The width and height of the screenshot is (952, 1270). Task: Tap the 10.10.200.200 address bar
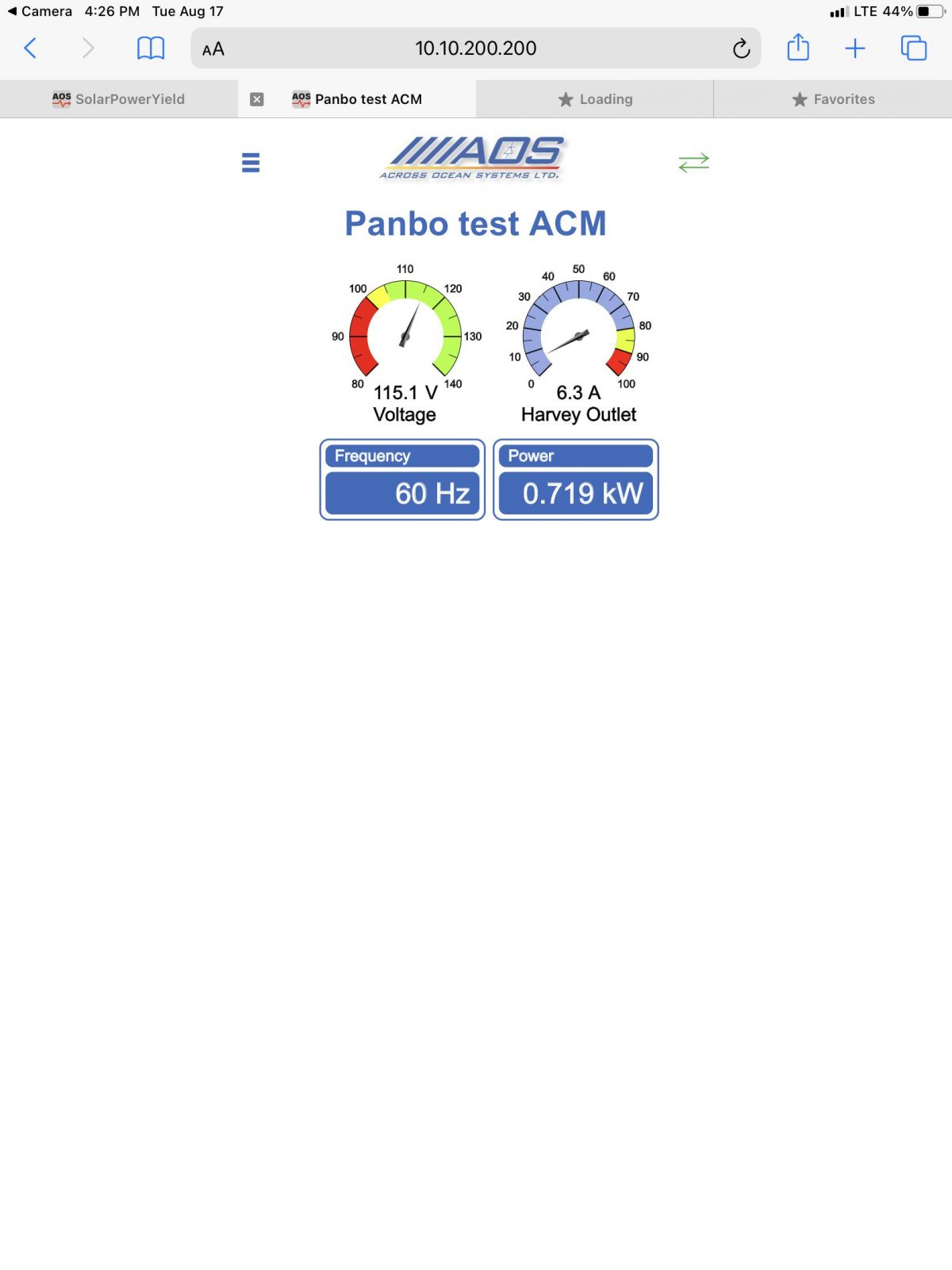click(x=475, y=48)
